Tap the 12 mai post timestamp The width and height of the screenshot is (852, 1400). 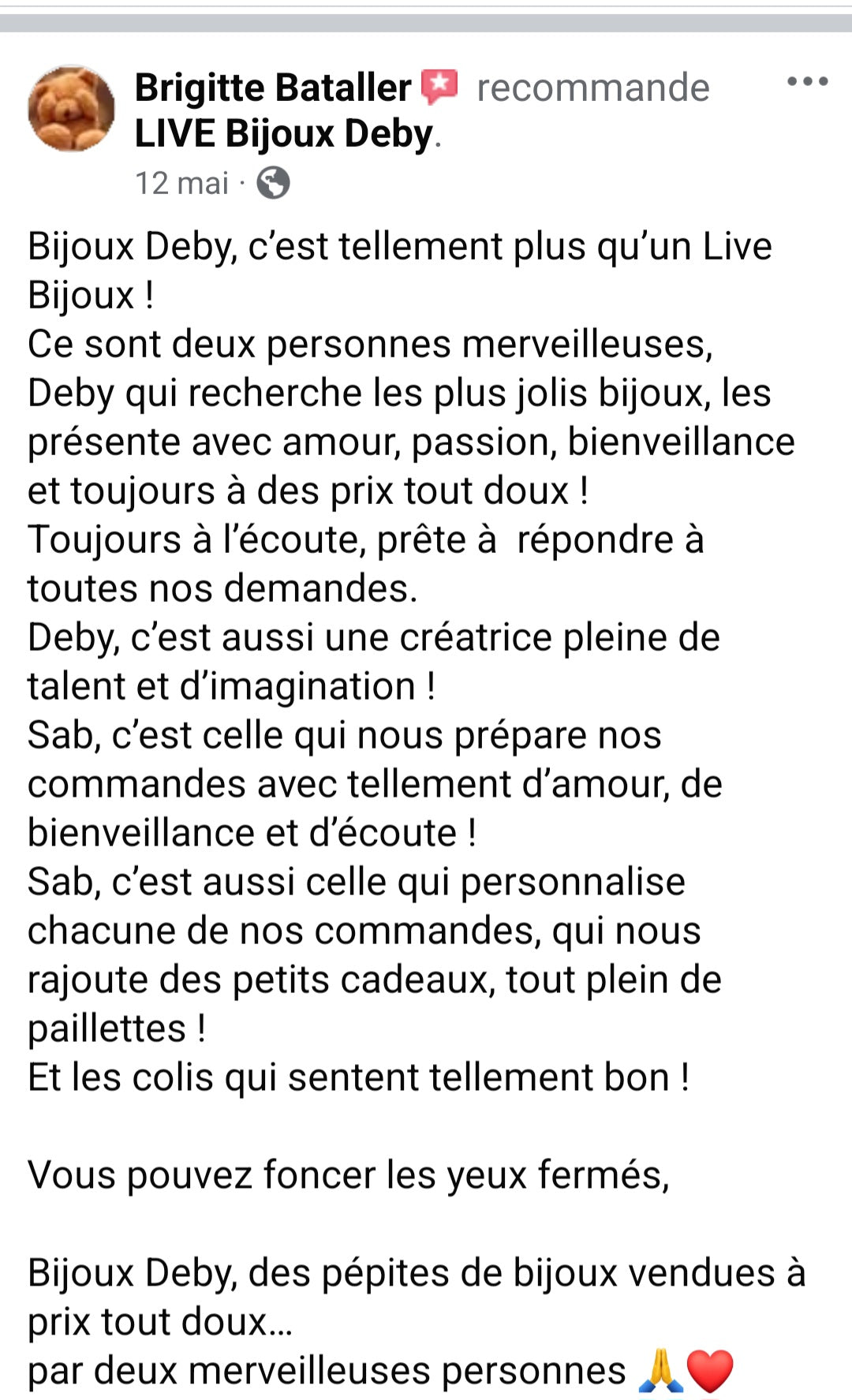pos(181,184)
